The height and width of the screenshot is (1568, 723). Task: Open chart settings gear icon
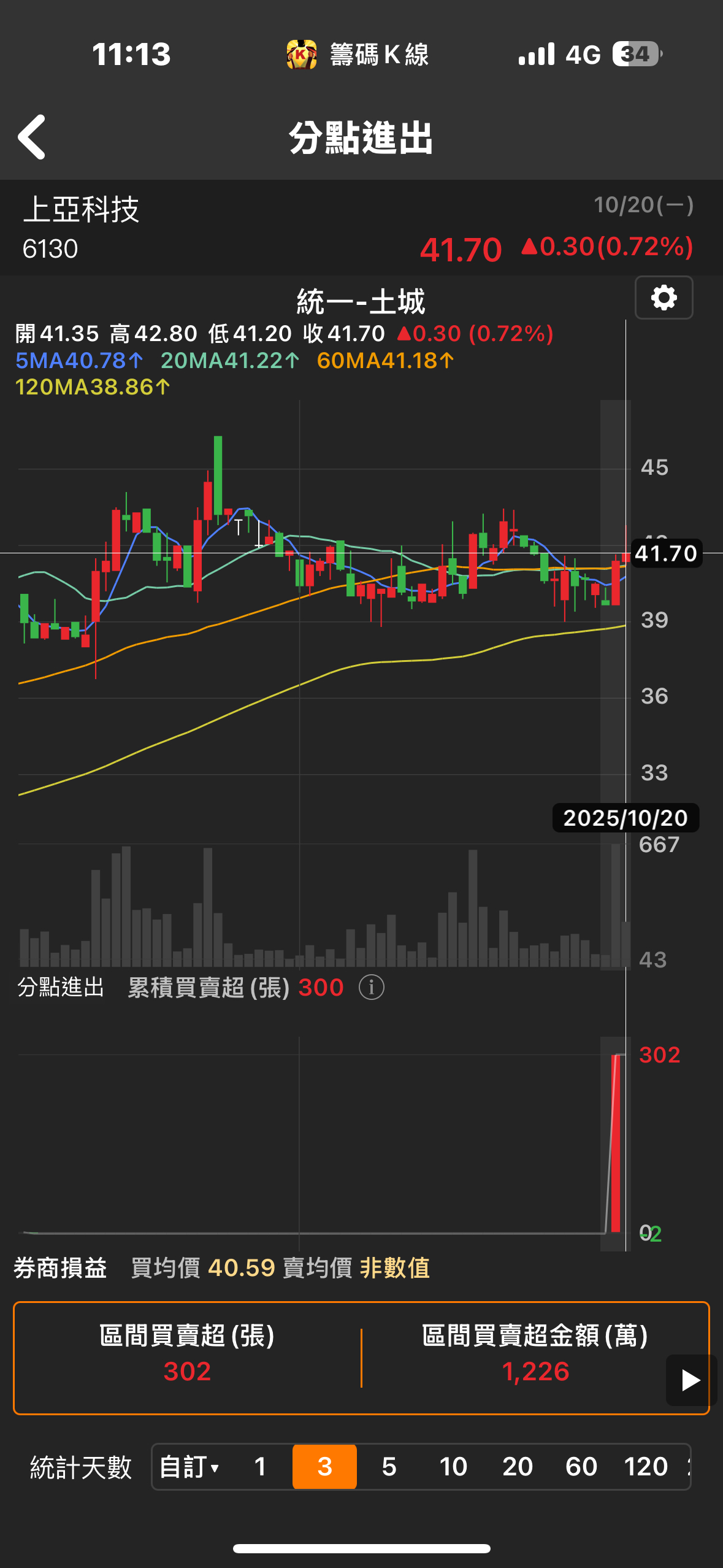point(664,298)
